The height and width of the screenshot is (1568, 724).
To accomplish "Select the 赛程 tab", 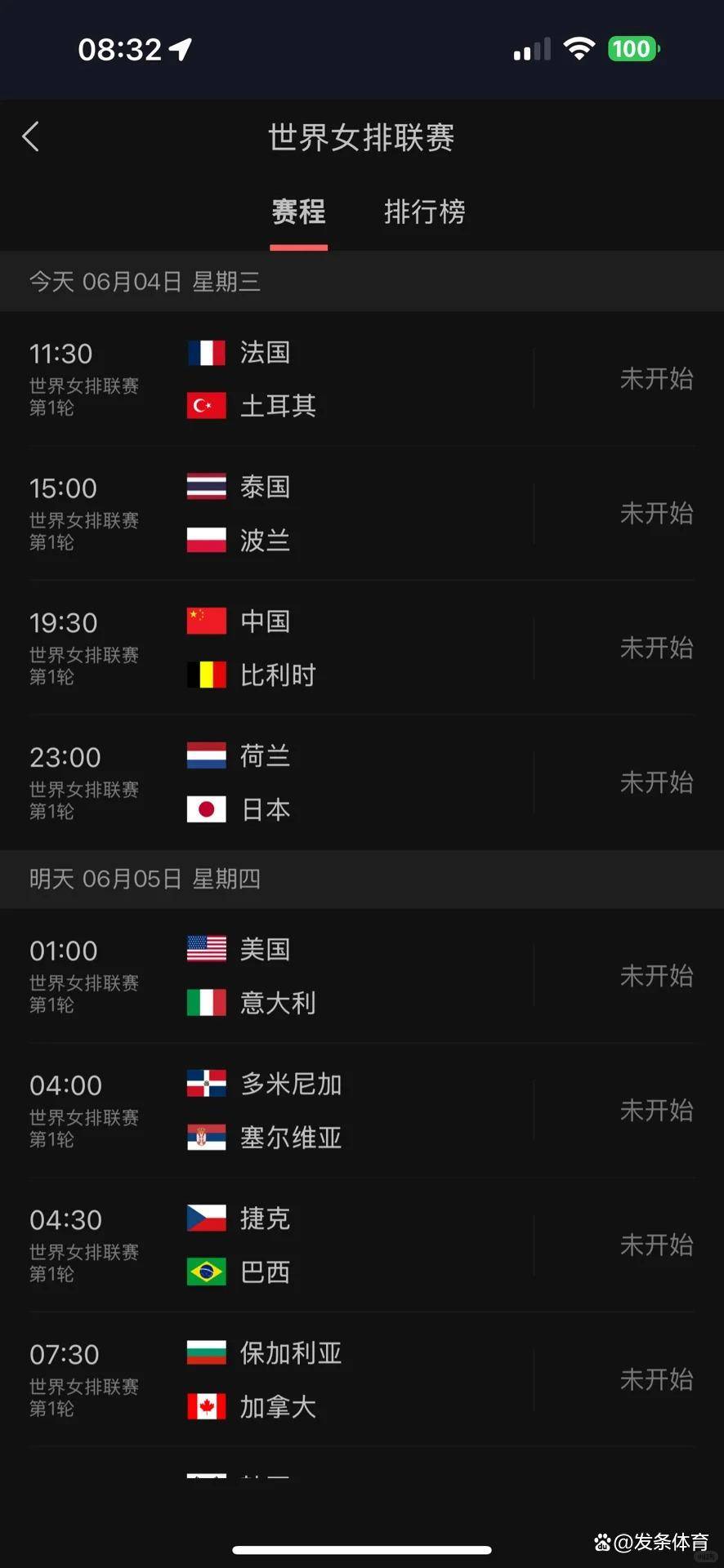I will (x=299, y=212).
